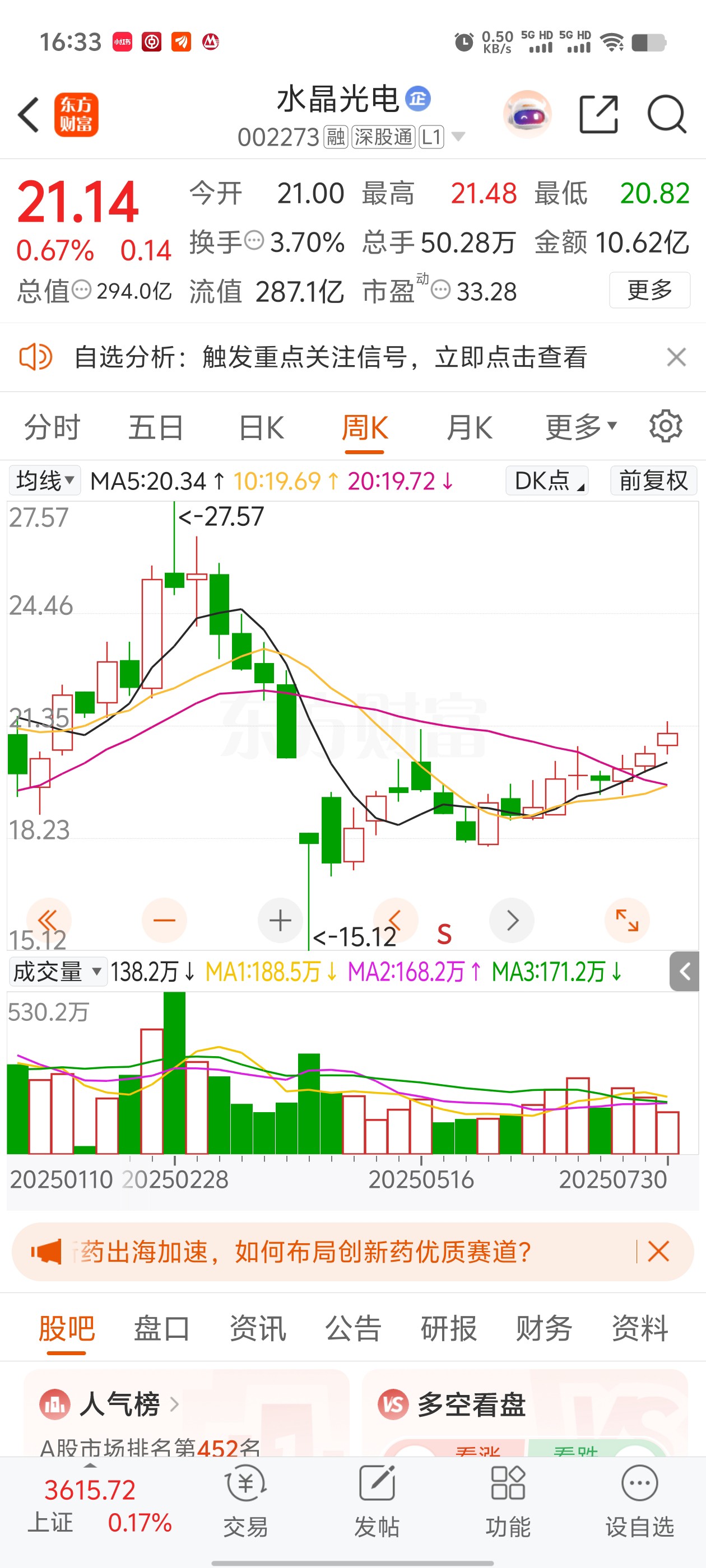The image size is (706, 1568).
Task: Expand chart to fullscreen view
Action: tap(627, 920)
